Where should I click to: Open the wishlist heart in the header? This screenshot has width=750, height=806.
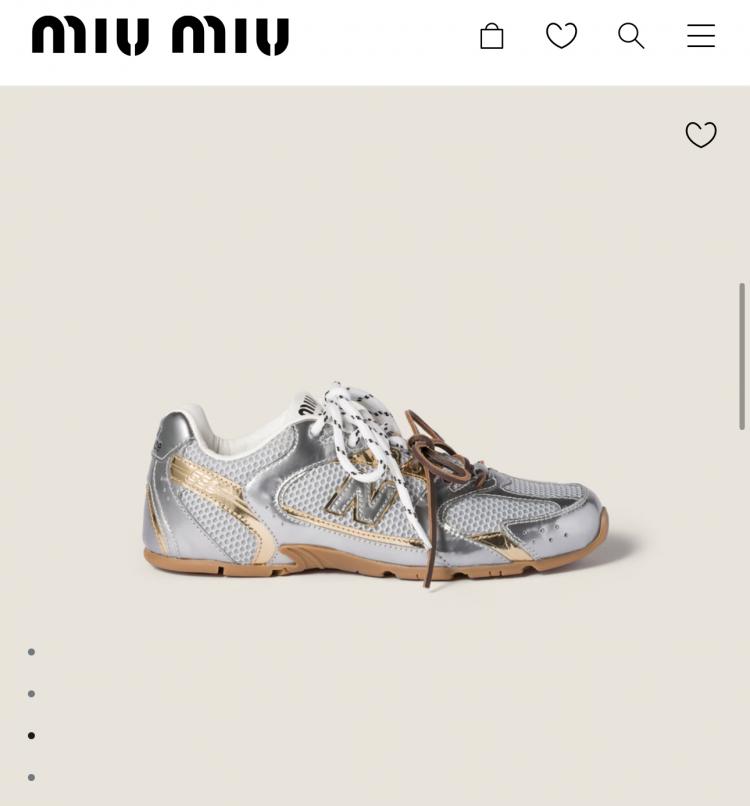561,36
